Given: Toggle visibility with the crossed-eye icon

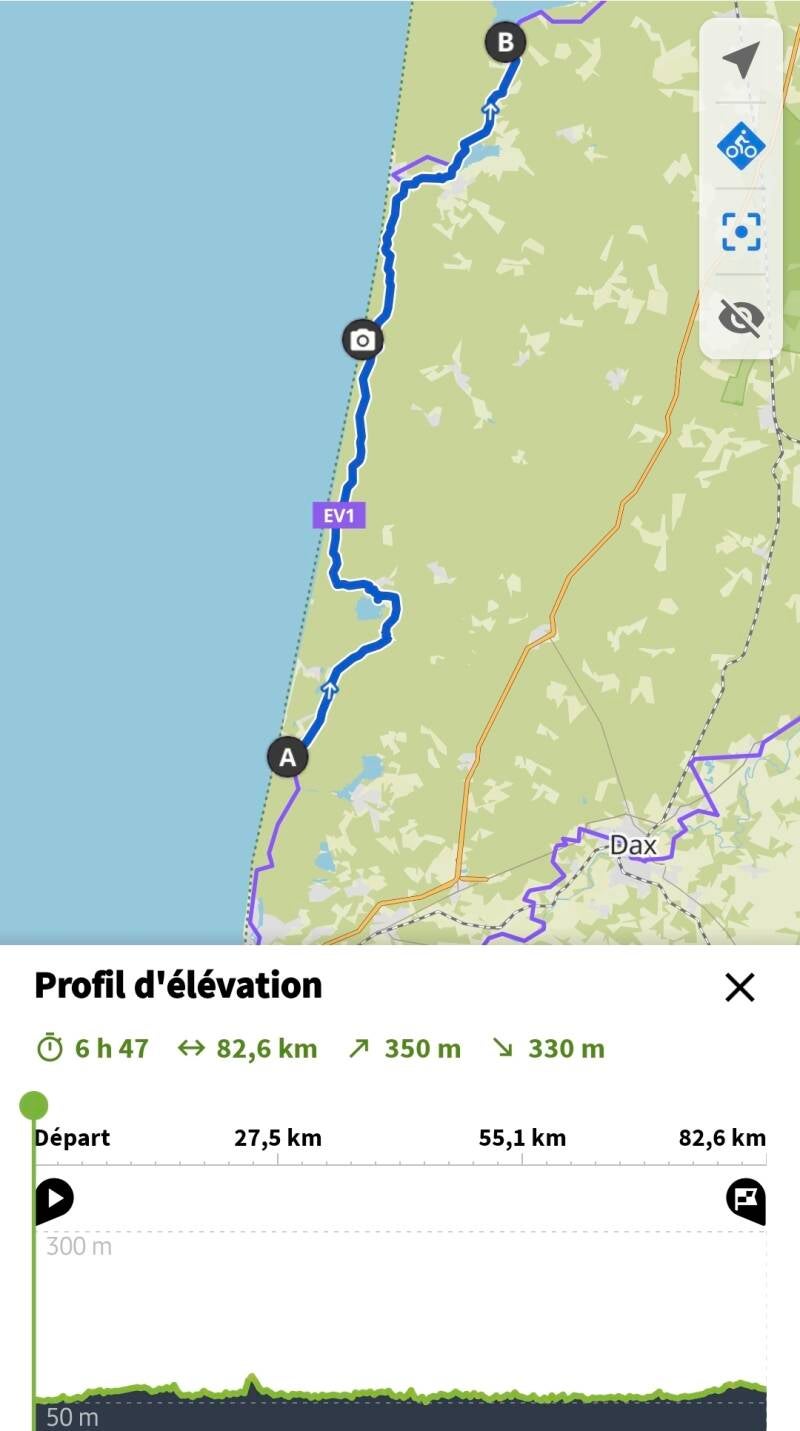Looking at the screenshot, I should [740, 318].
